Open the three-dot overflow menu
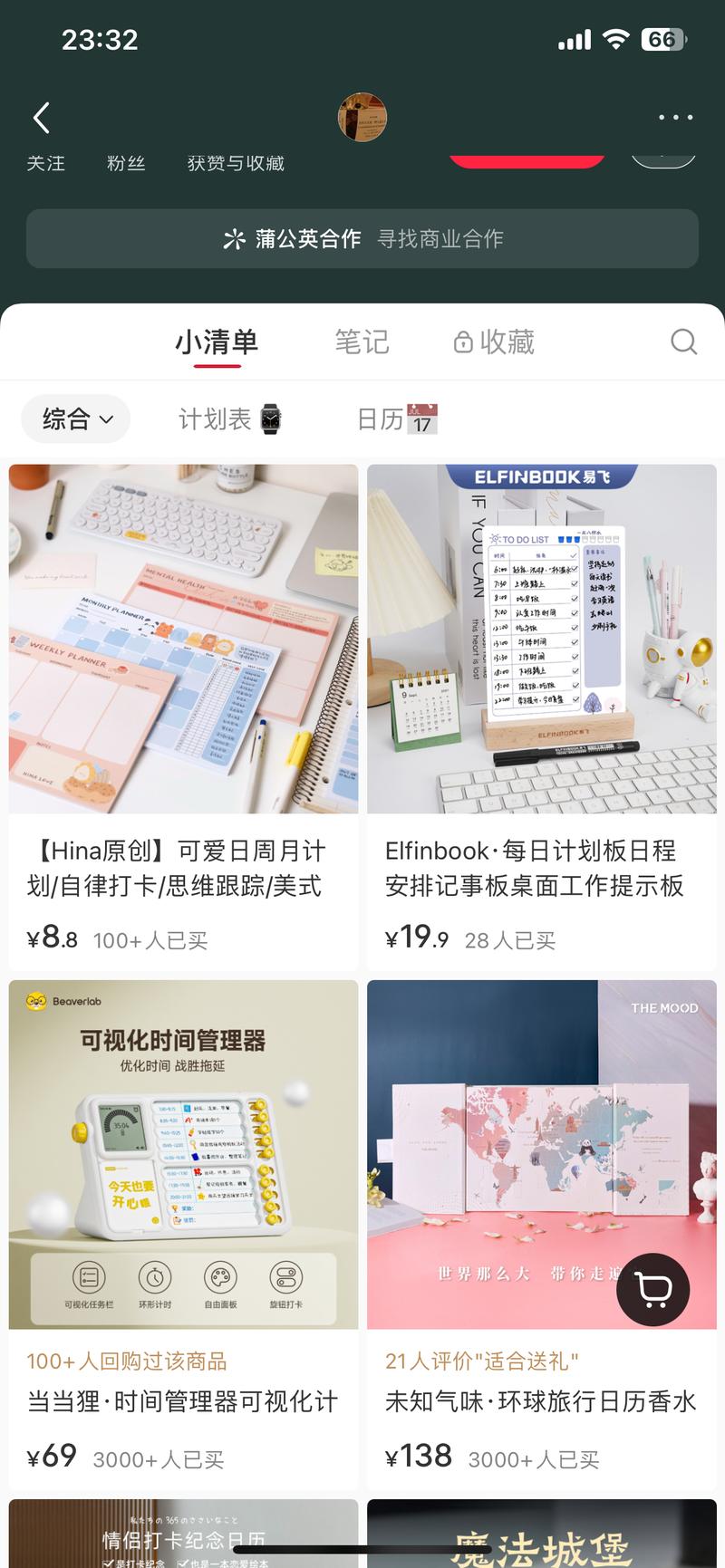The width and height of the screenshot is (725, 1568). [x=675, y=118]
